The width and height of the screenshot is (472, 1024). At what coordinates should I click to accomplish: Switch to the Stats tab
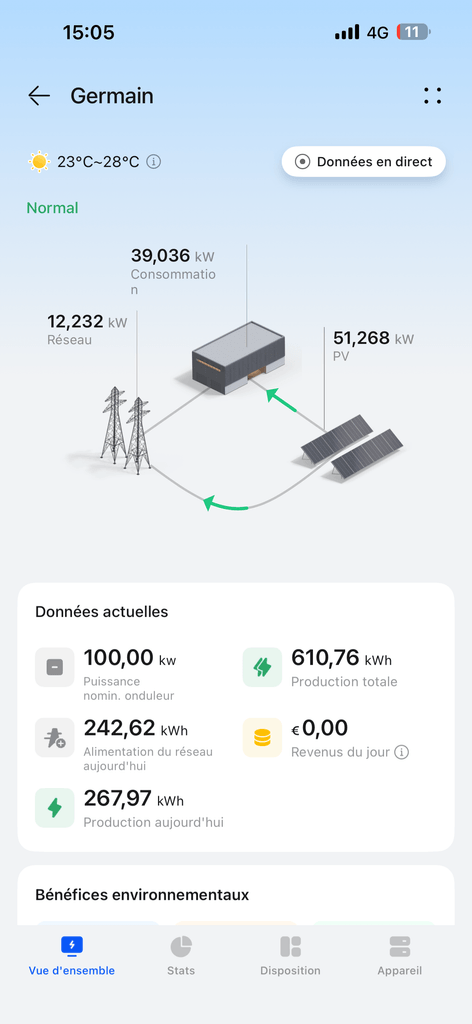[x=181, y=955]
